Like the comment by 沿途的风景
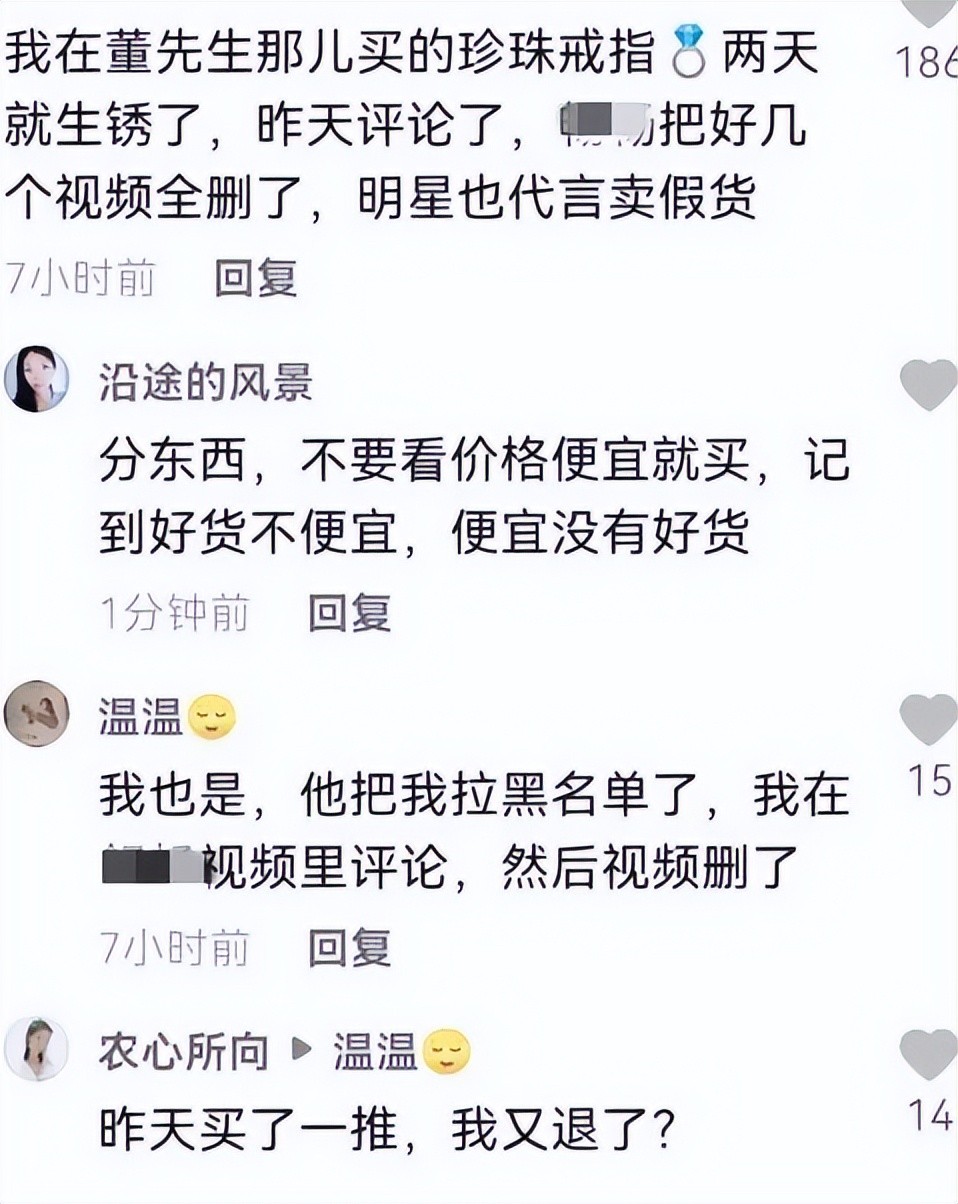Image resolution: width=958 pixels, height=1204 pixels. [927, 382]
